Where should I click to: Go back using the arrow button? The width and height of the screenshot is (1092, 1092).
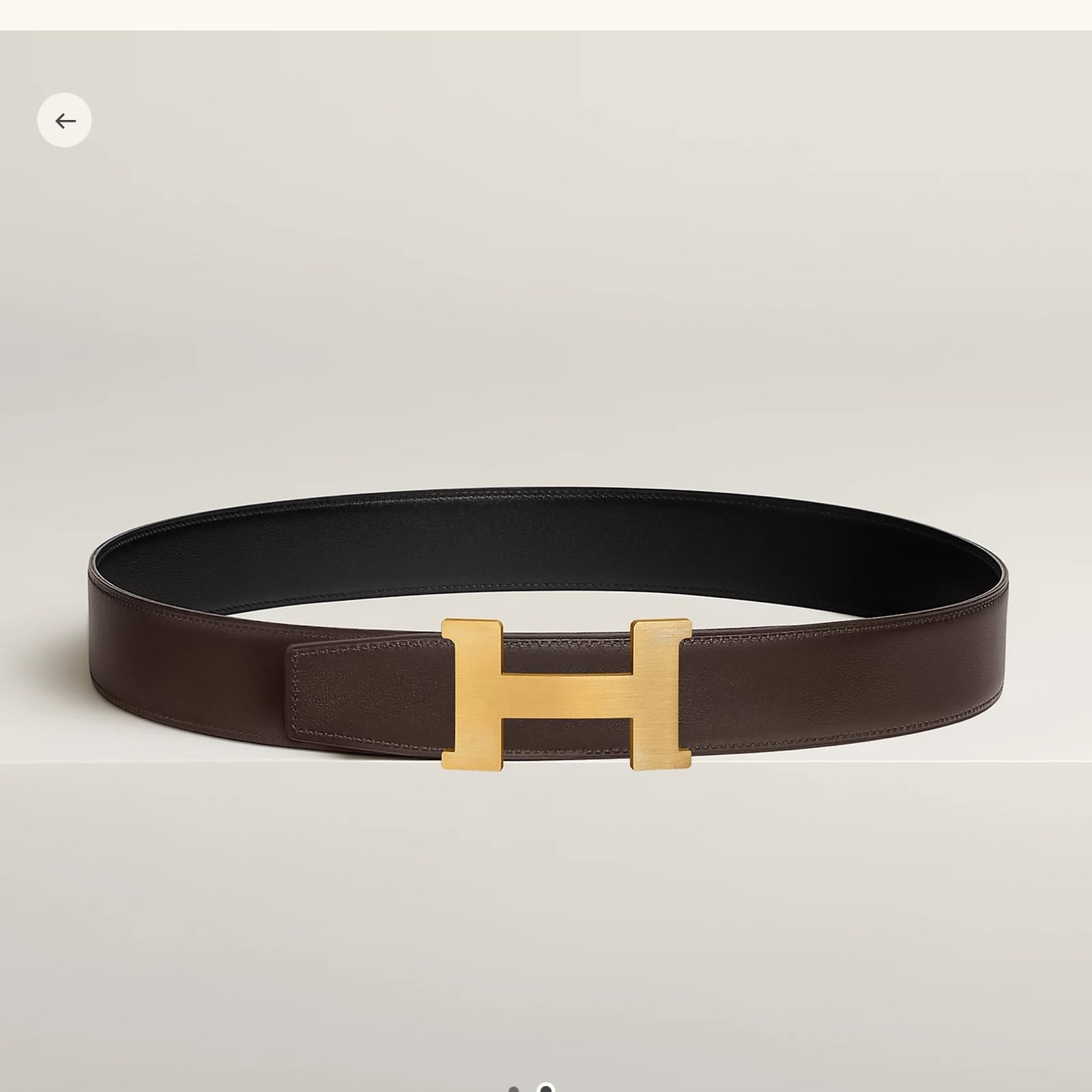click(65, 121)
